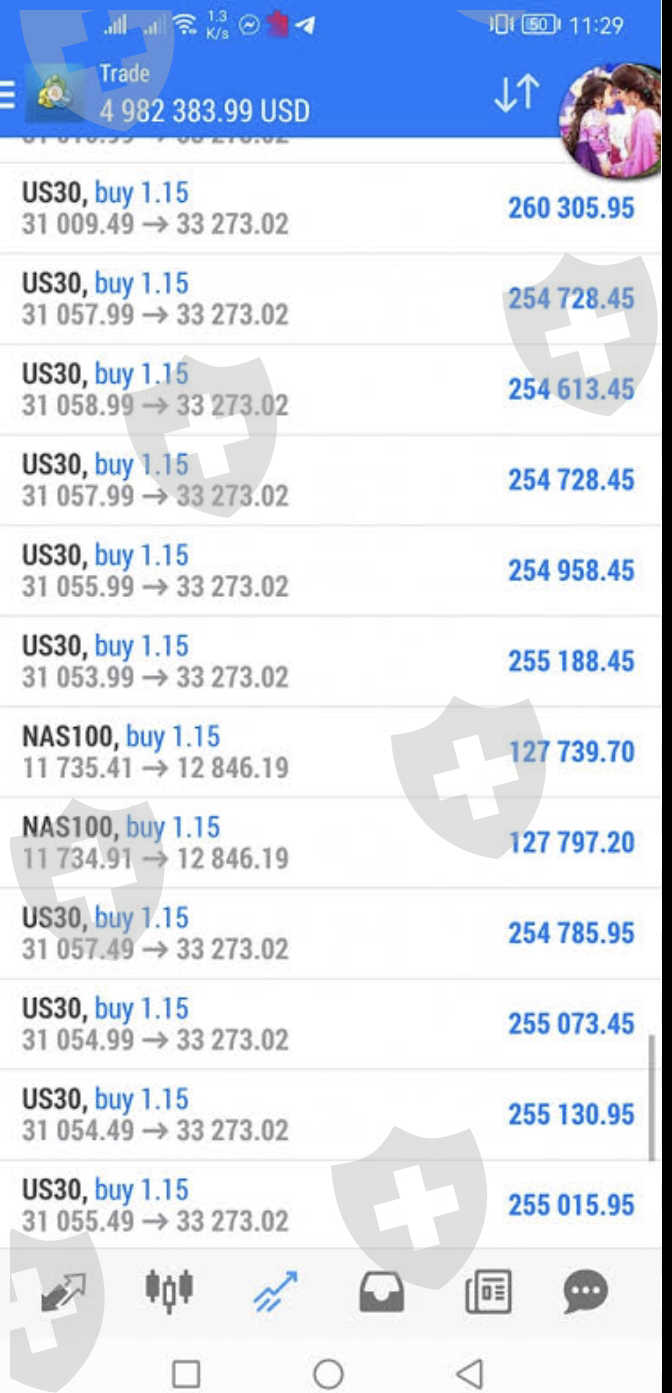Expand the US30 position with profit 254 958.45
The image size is (672, 1393).
[x=330, y=571]
